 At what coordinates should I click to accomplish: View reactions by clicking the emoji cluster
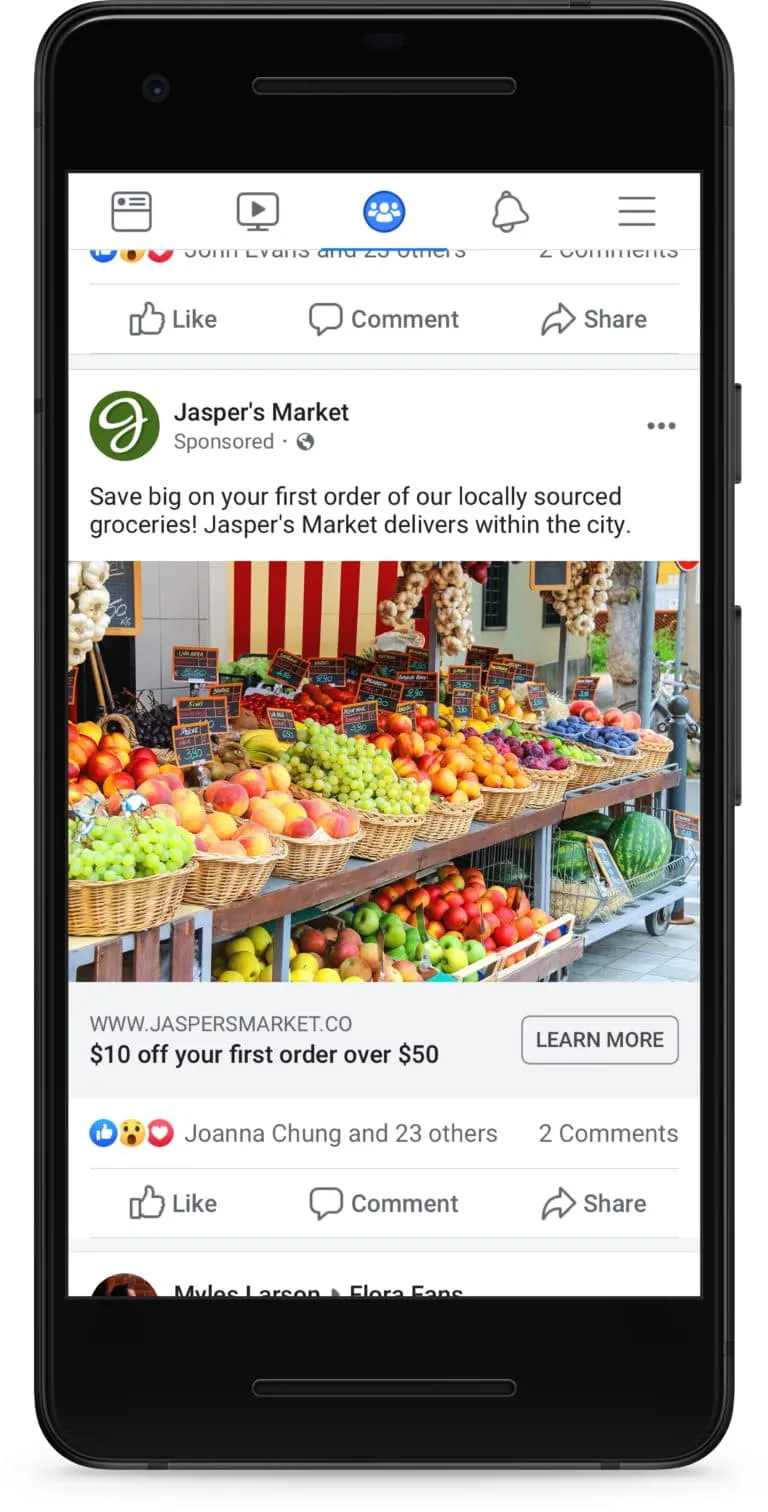(x=131, y=1133)
